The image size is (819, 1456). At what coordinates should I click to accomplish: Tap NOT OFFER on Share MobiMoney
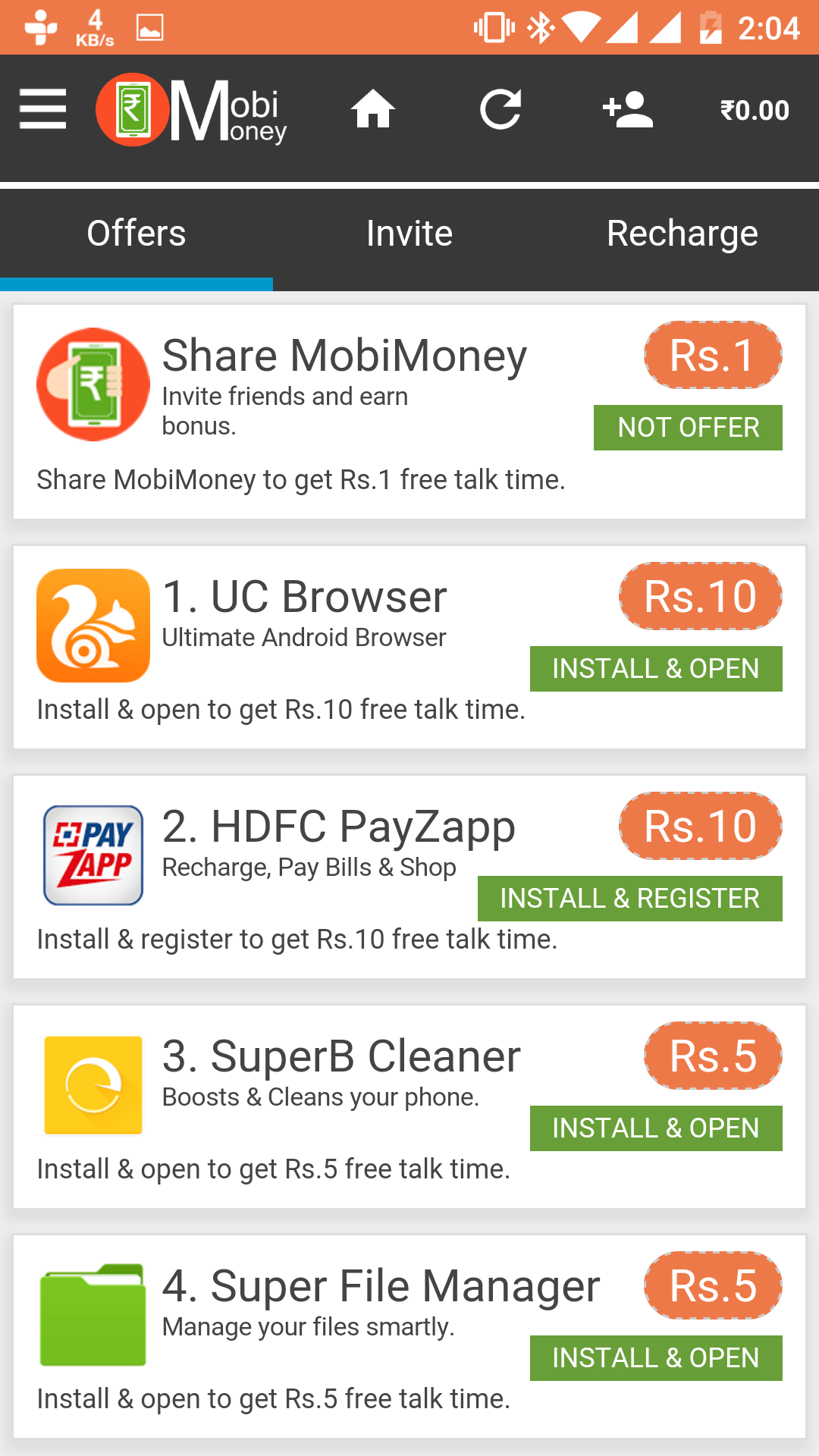click(x=688, y=428)
